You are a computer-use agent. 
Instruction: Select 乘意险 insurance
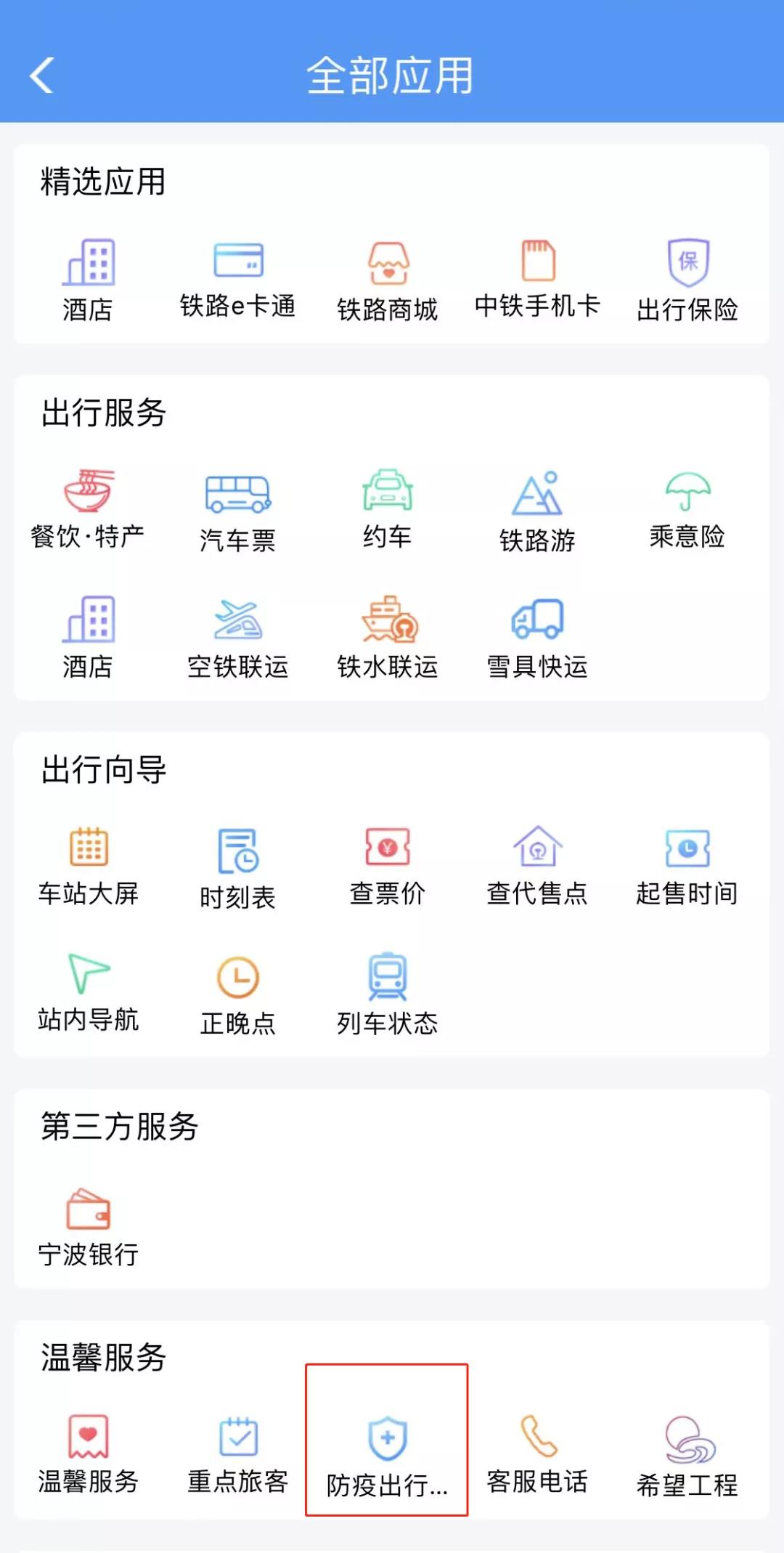[x=687, y=508]
